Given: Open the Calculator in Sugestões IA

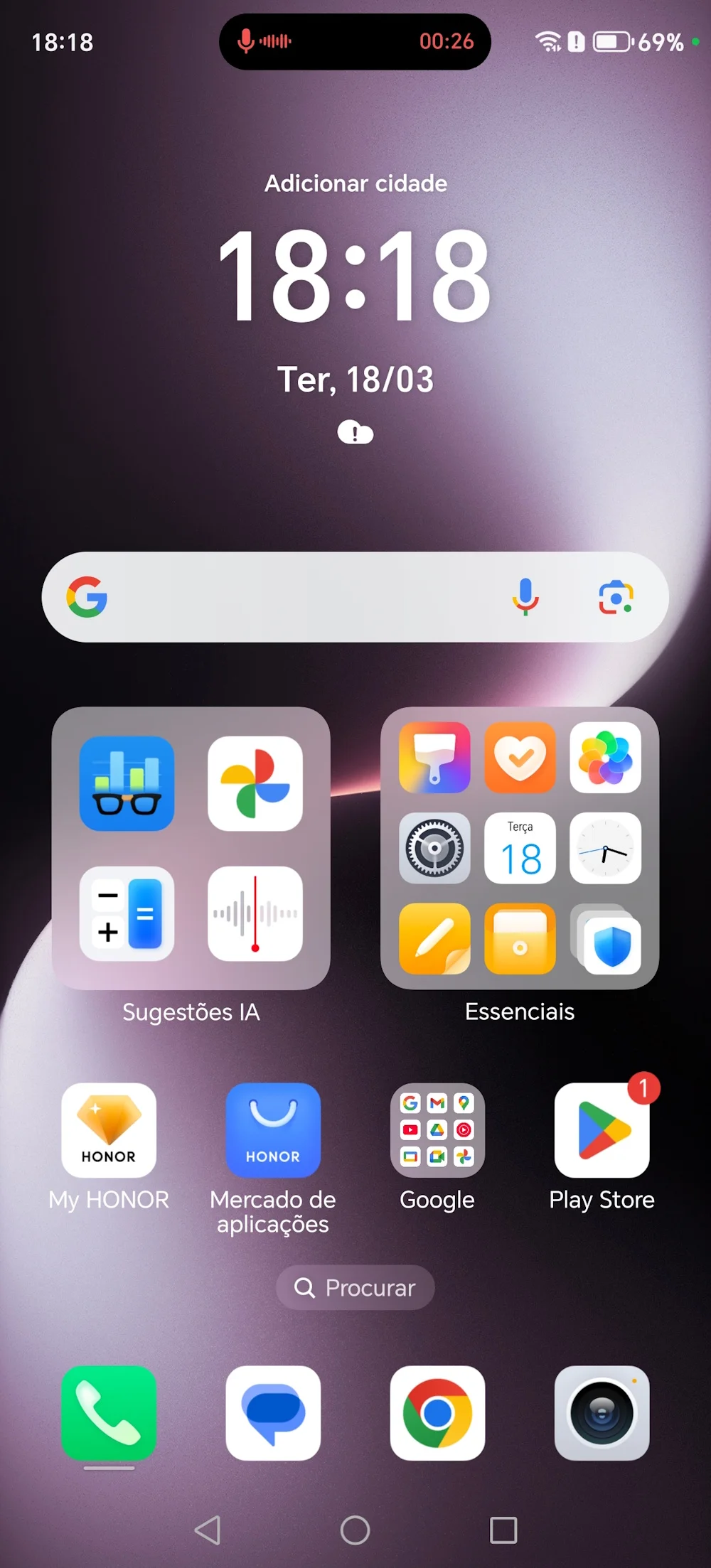Looking at the screenshot, I should pos(127,913).
